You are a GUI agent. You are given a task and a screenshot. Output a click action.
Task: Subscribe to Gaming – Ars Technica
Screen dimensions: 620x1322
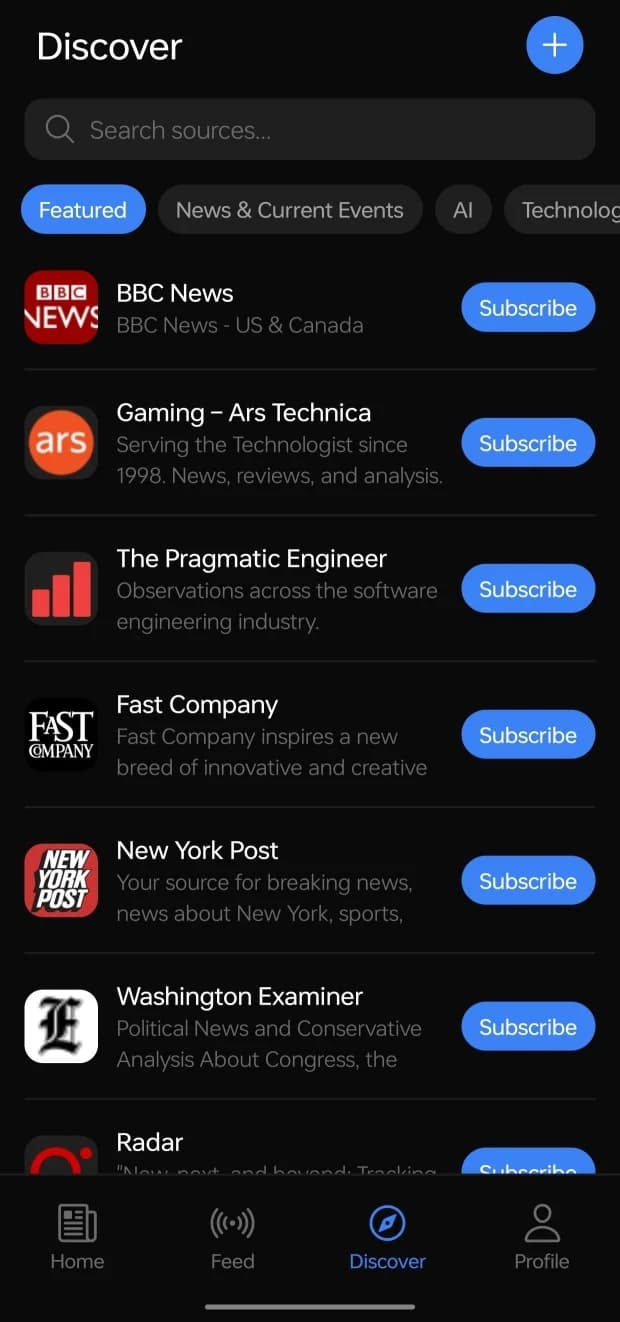(x=527, y=443)
